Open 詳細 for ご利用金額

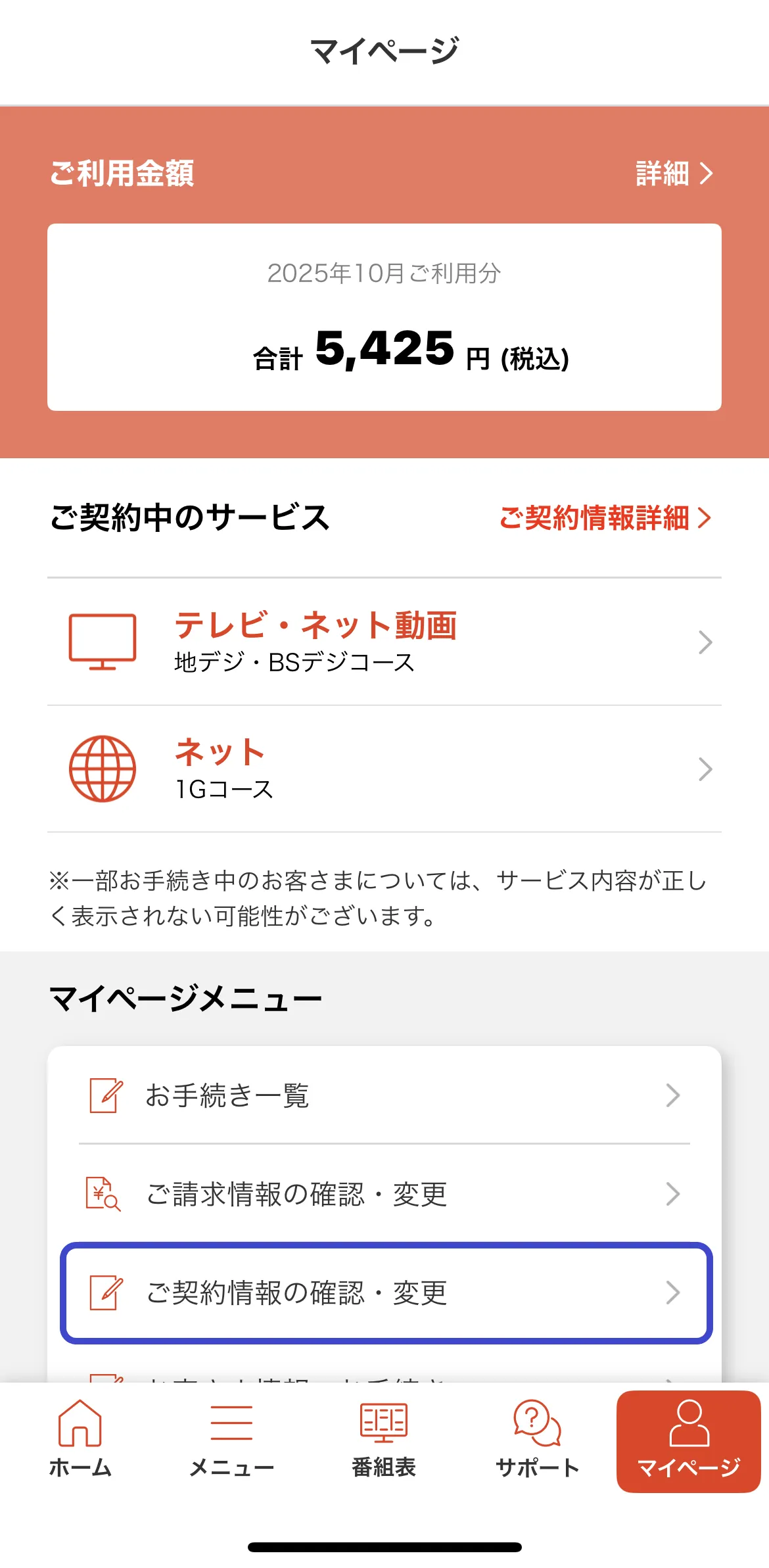(x=674, y=174)
